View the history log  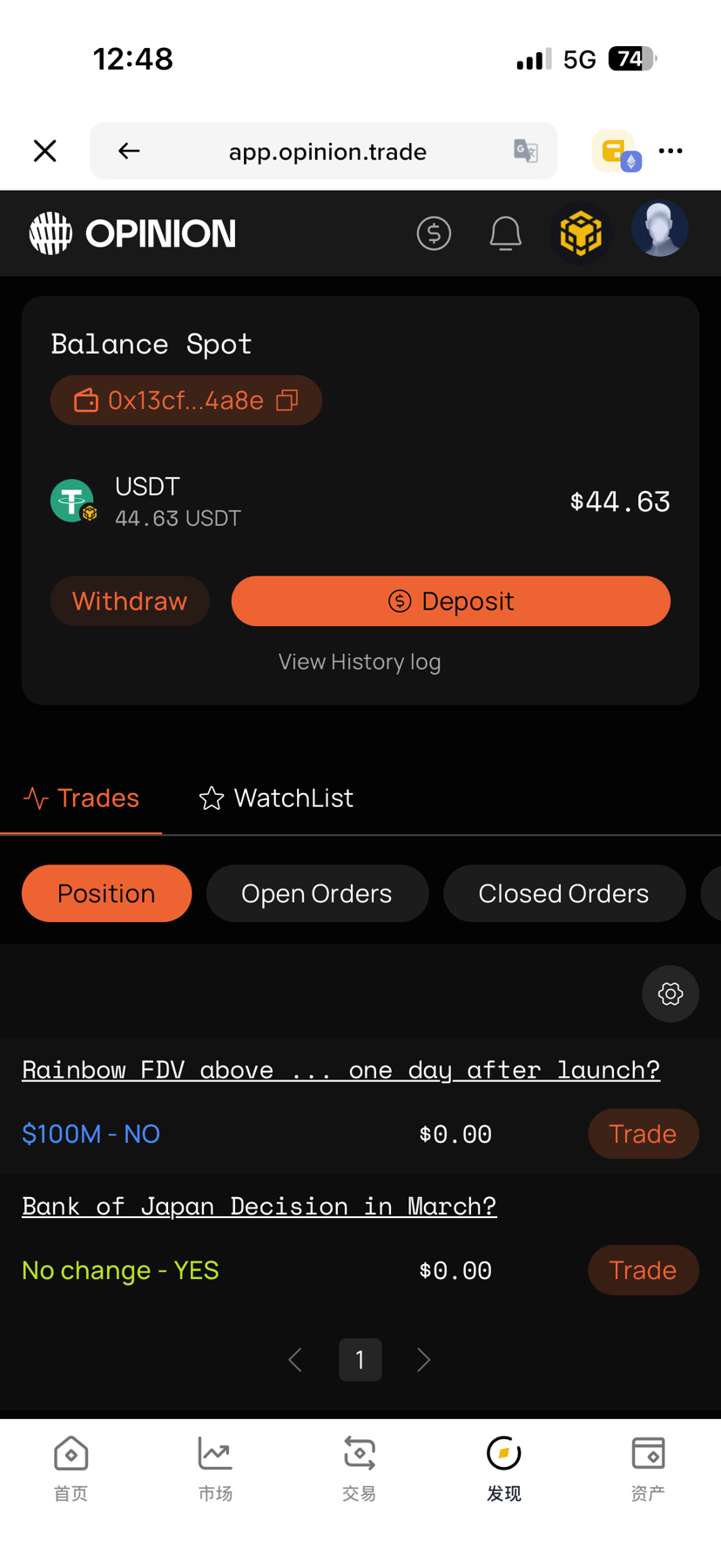(x=360, y=663)
